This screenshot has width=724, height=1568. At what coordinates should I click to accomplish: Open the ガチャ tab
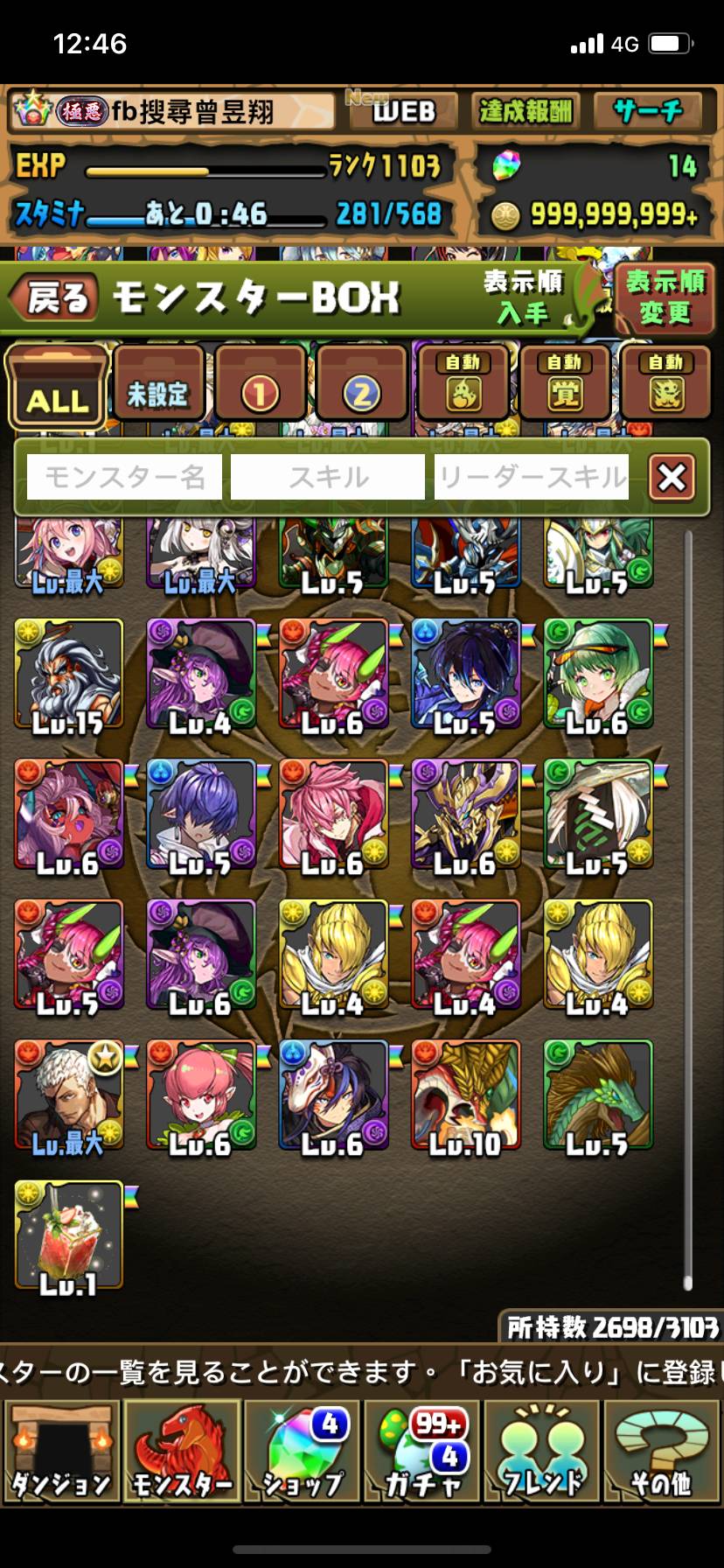pyautogui.click(x=423, y=1452)
